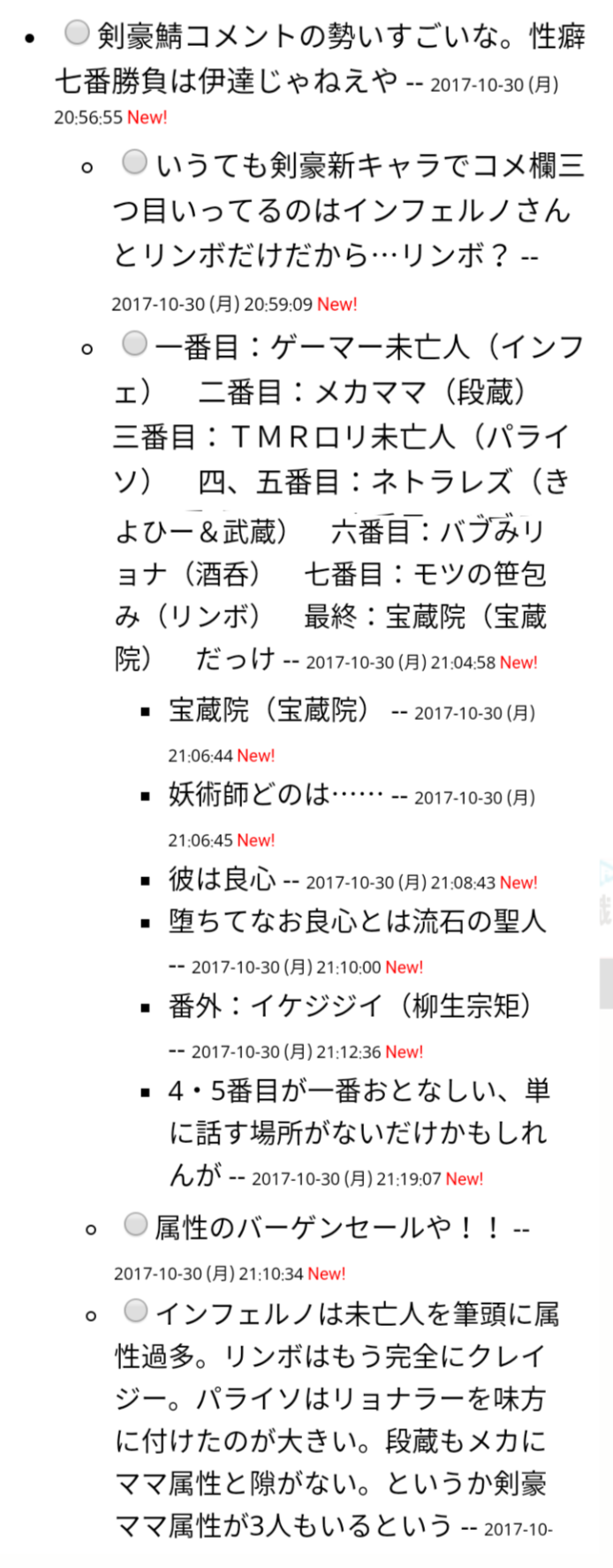Select the radio button beside 剣豪鯖コメントの勢い comment
Viewport: 613px width, 1568px height.
pyautogui.click(x=77, y=34)
